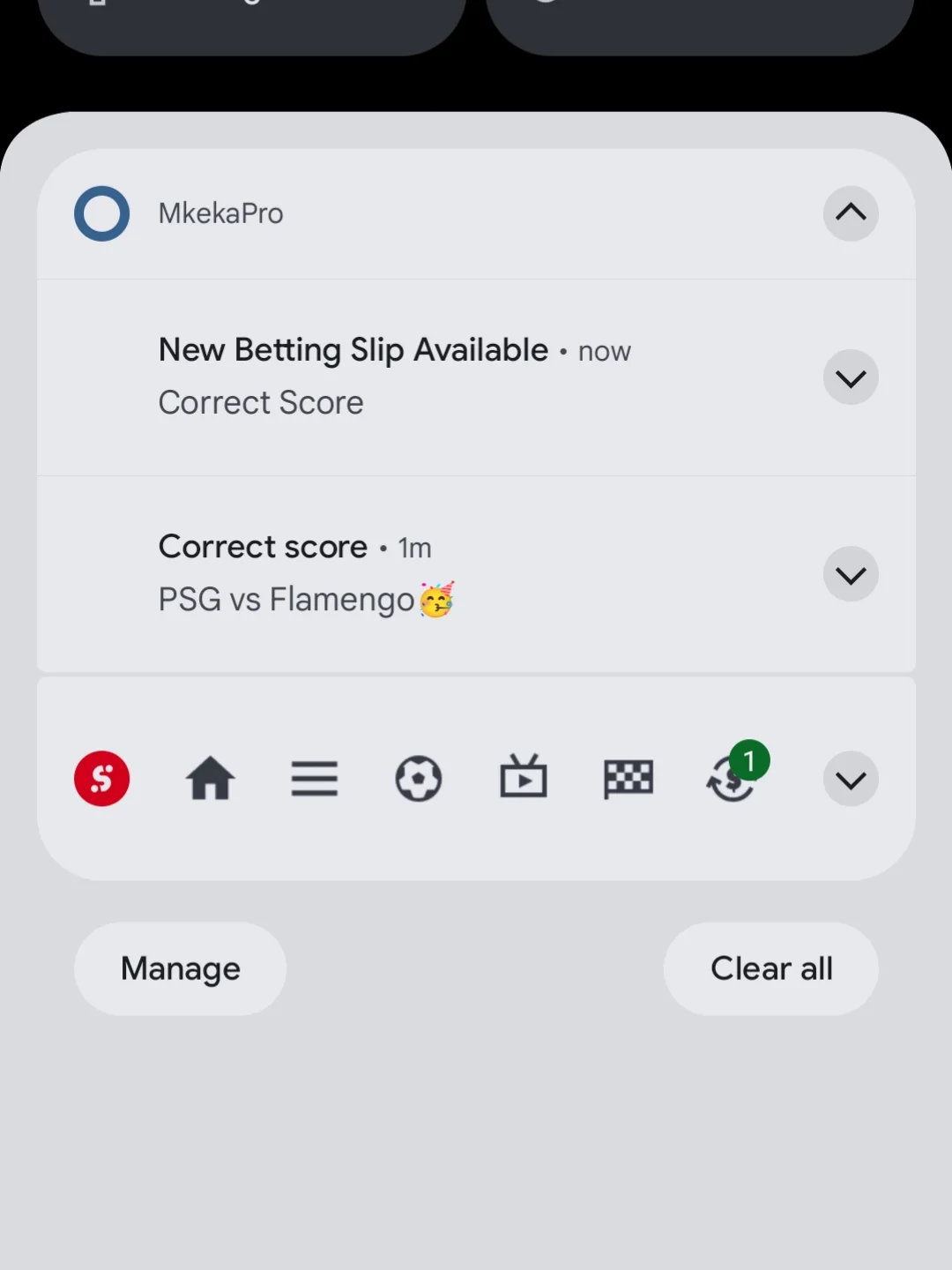Screen dimensions: 952x1270
Task: Open the Manage notifications button
Action: click(180, 968)
